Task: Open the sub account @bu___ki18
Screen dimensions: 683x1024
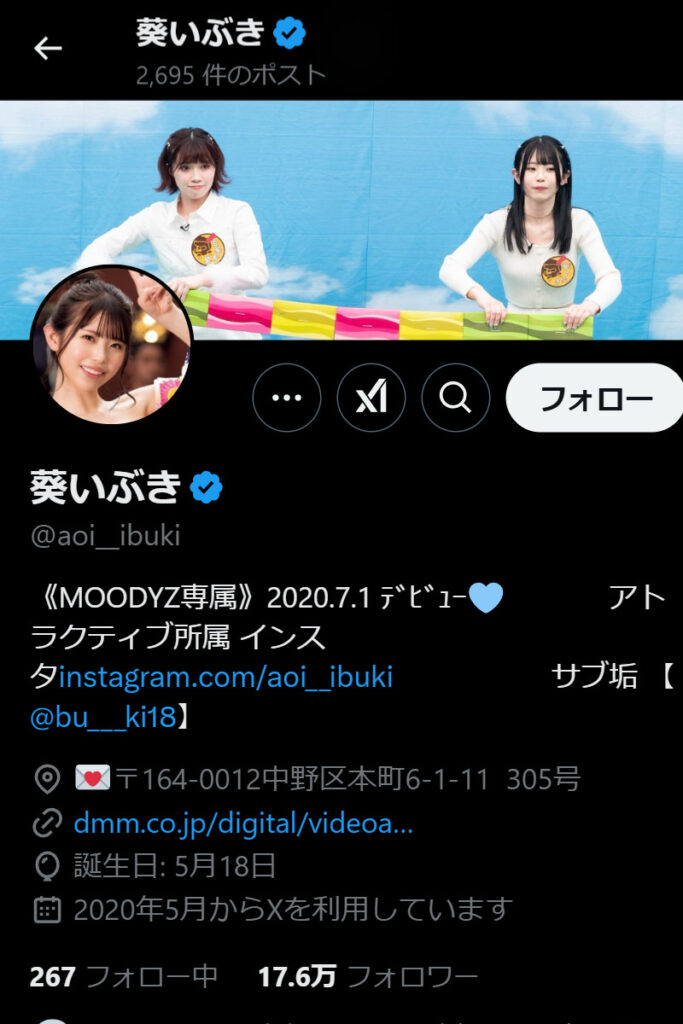Action: pyautogui.click(x=103, y=717)
